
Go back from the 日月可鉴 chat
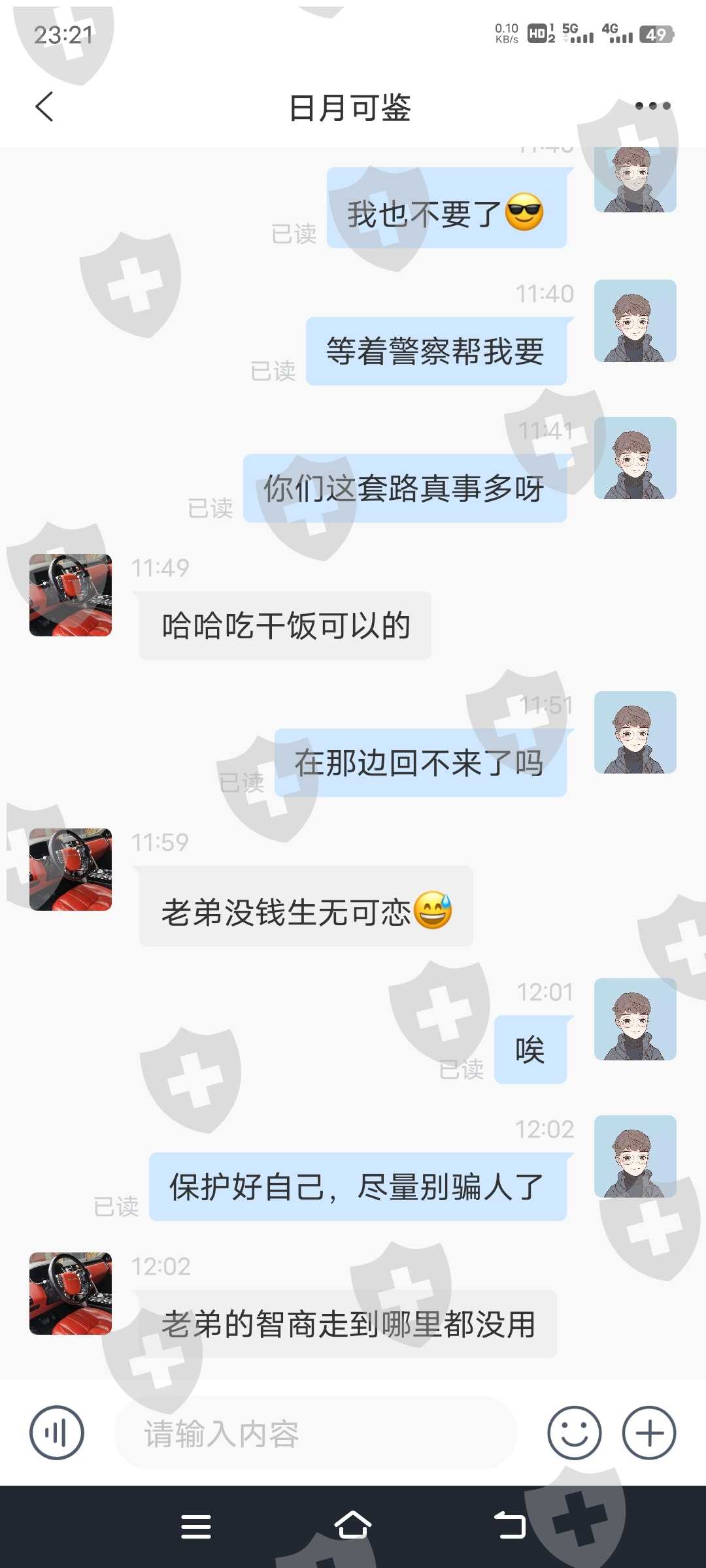click(44, 106)
